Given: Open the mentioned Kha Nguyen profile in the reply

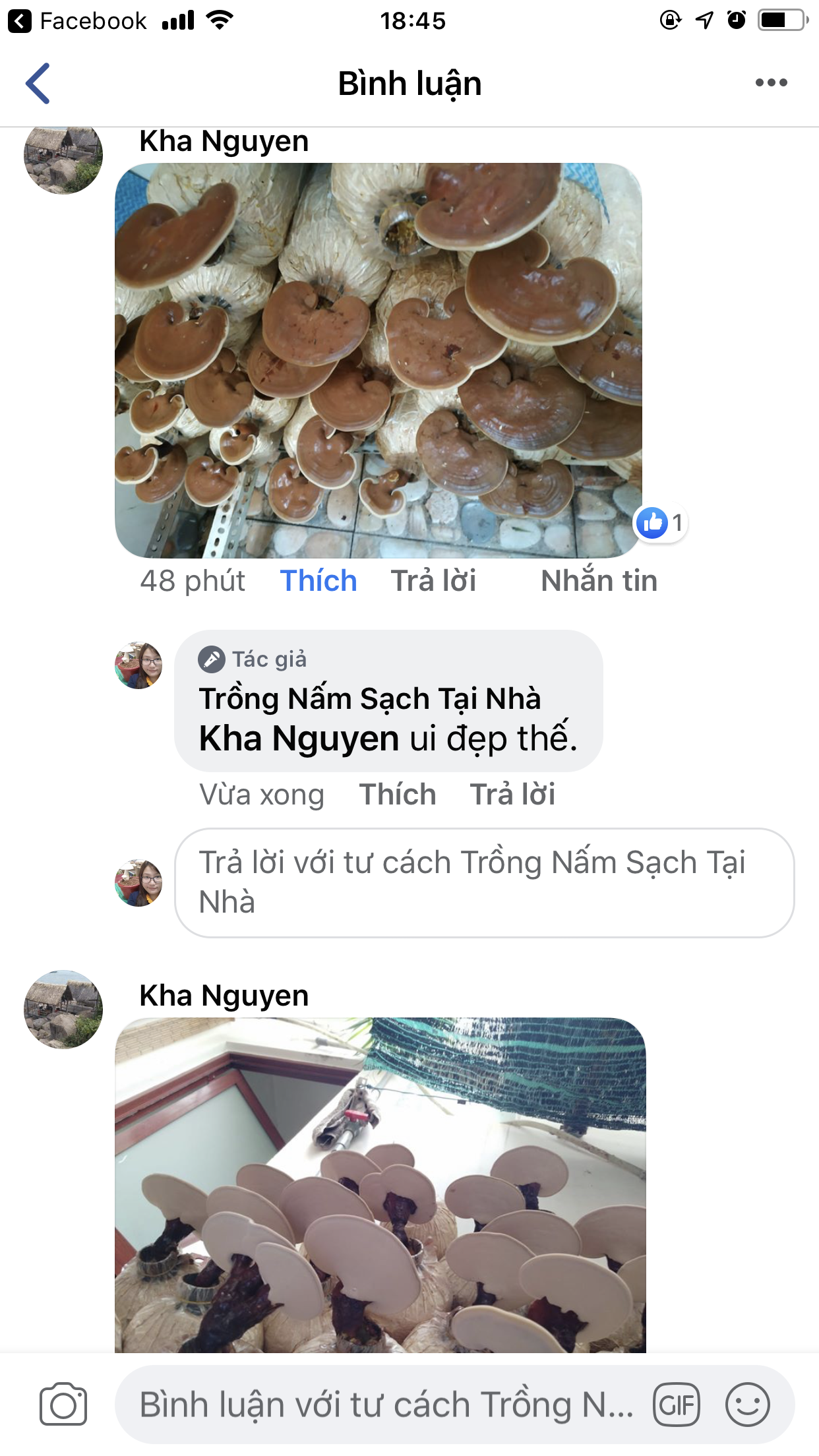Looking at the screenshot, I should 299,739.
